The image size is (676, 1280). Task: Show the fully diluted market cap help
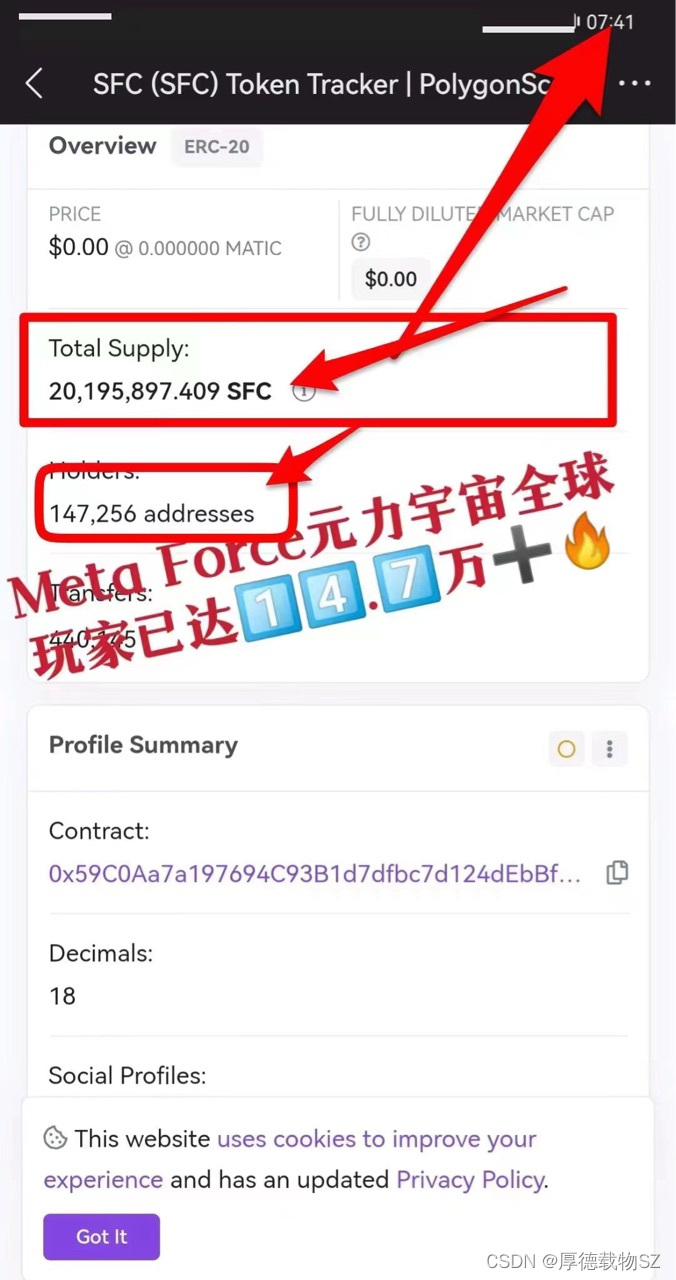pyautogui.click(x=361, y=242)
